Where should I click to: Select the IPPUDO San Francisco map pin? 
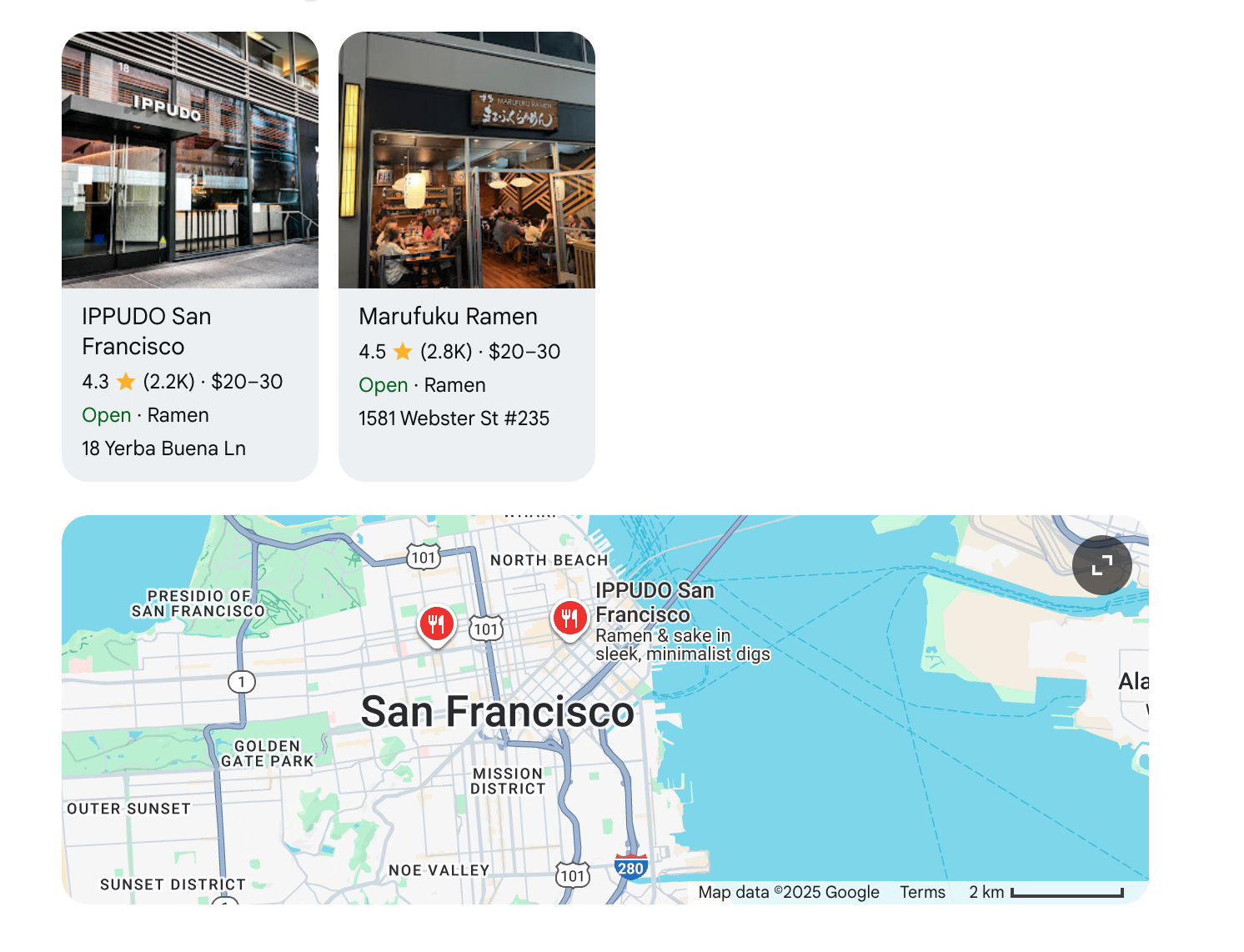(x=569, y=619)
